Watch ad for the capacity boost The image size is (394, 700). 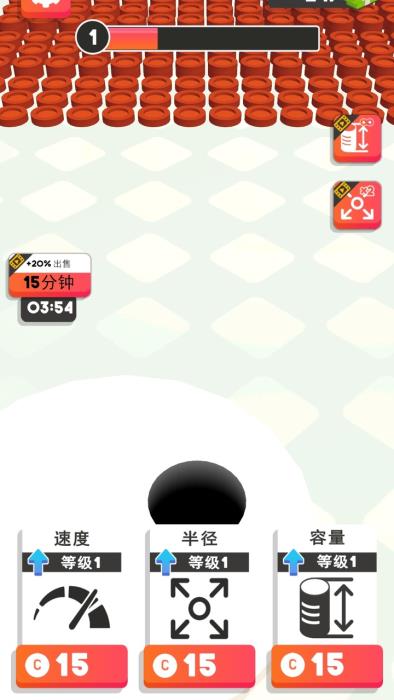pyautogui.click(x=357, y=138)
